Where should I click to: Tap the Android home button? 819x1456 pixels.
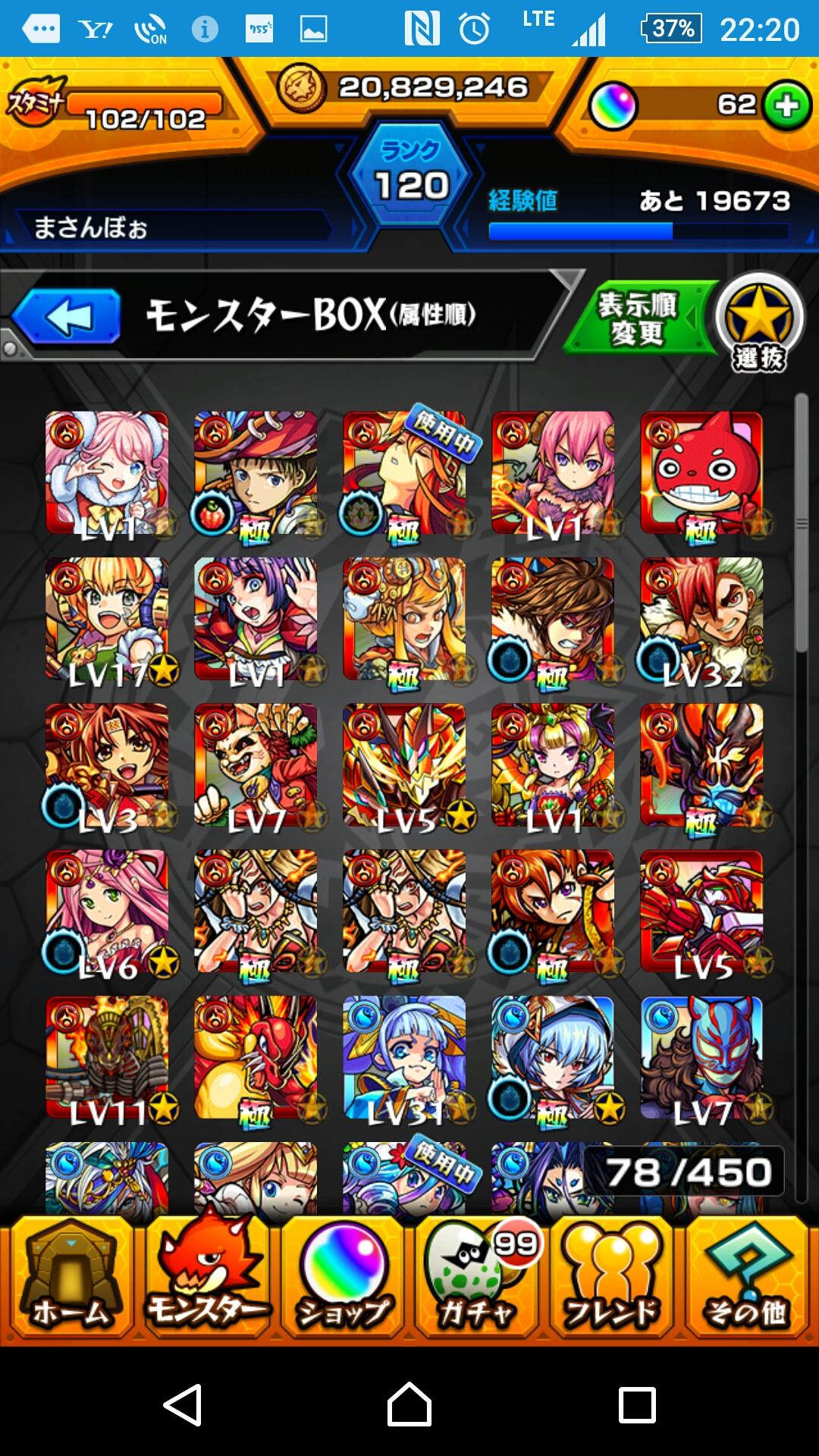(x=409, y=1405)
